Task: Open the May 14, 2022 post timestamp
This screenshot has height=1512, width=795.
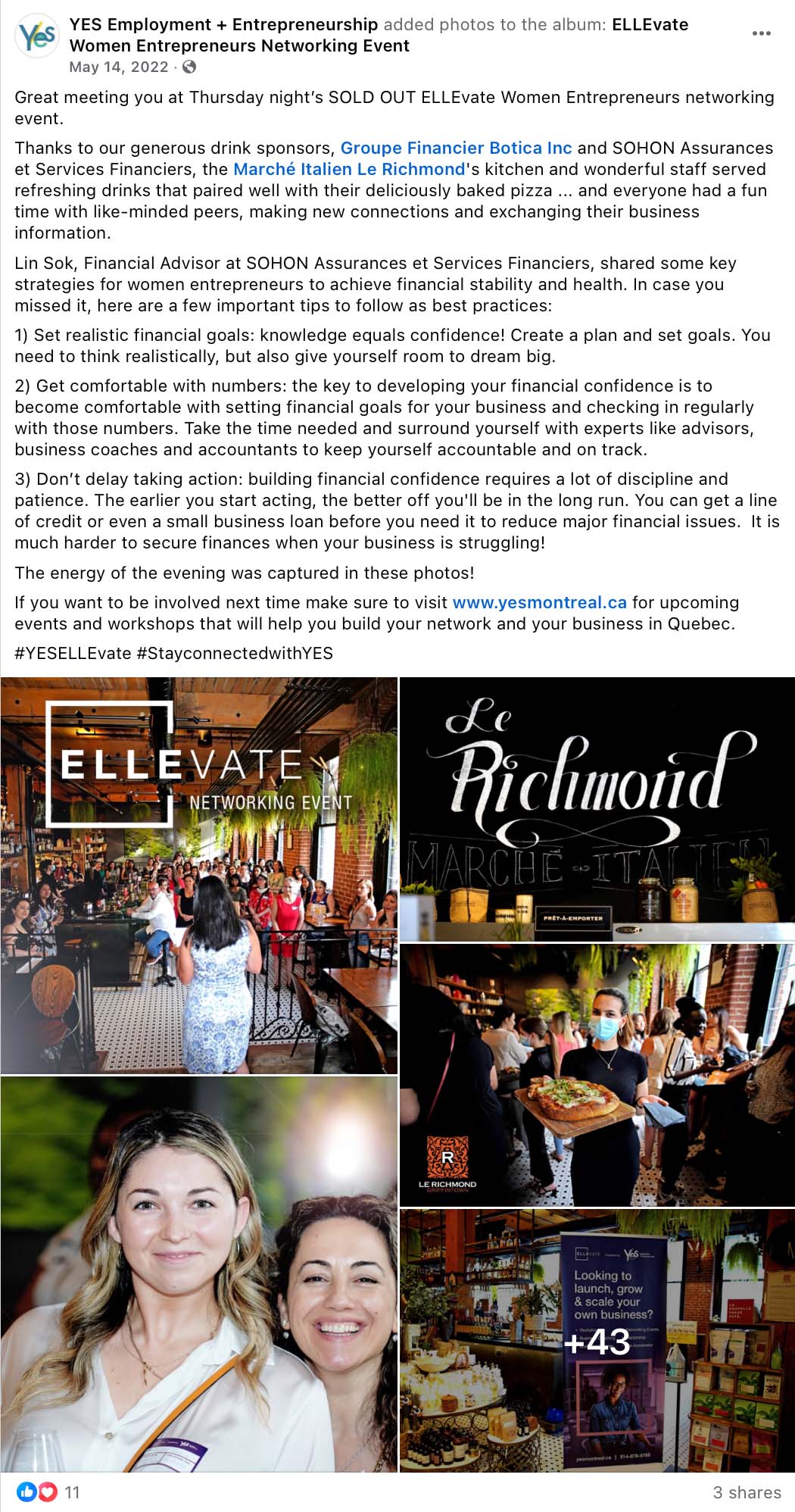Action: coord(118,67)
